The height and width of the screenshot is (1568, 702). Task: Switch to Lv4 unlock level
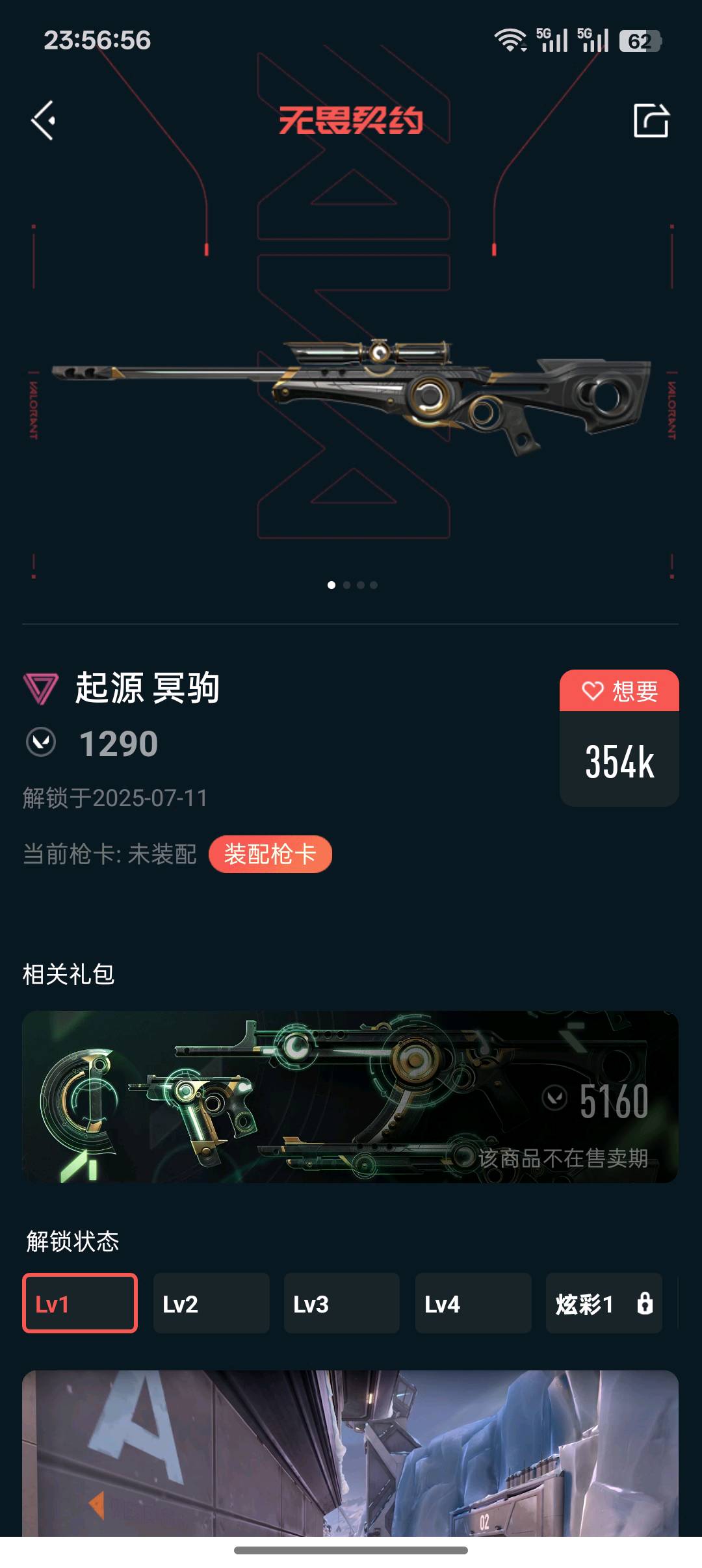pyautogui.click(x=473, y=1303)
